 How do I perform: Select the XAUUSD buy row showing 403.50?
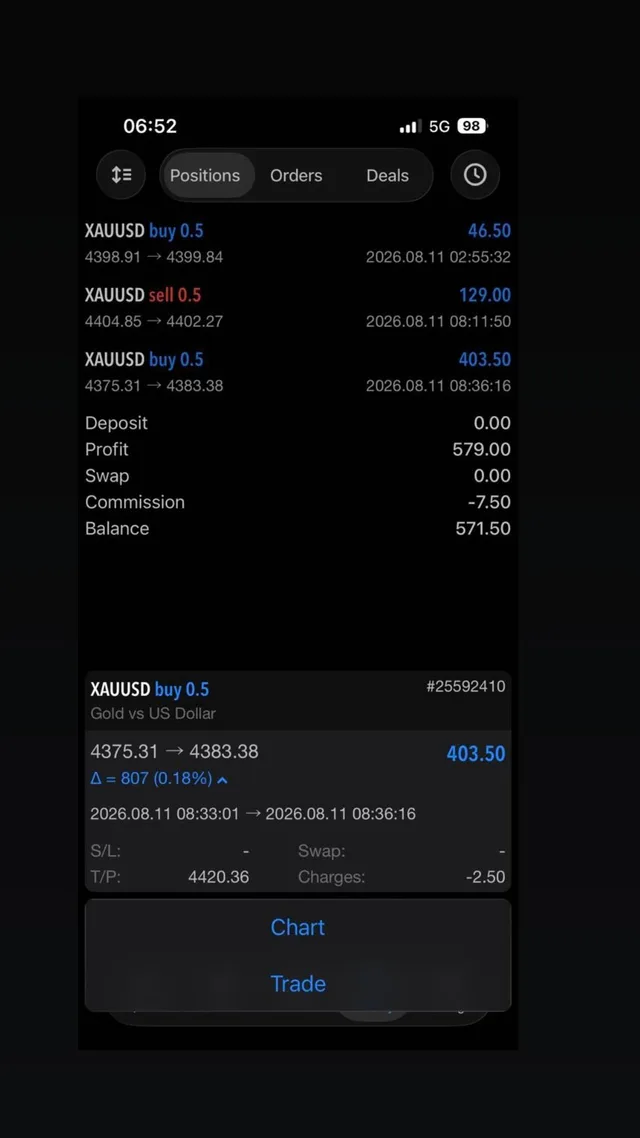[298, 372]
